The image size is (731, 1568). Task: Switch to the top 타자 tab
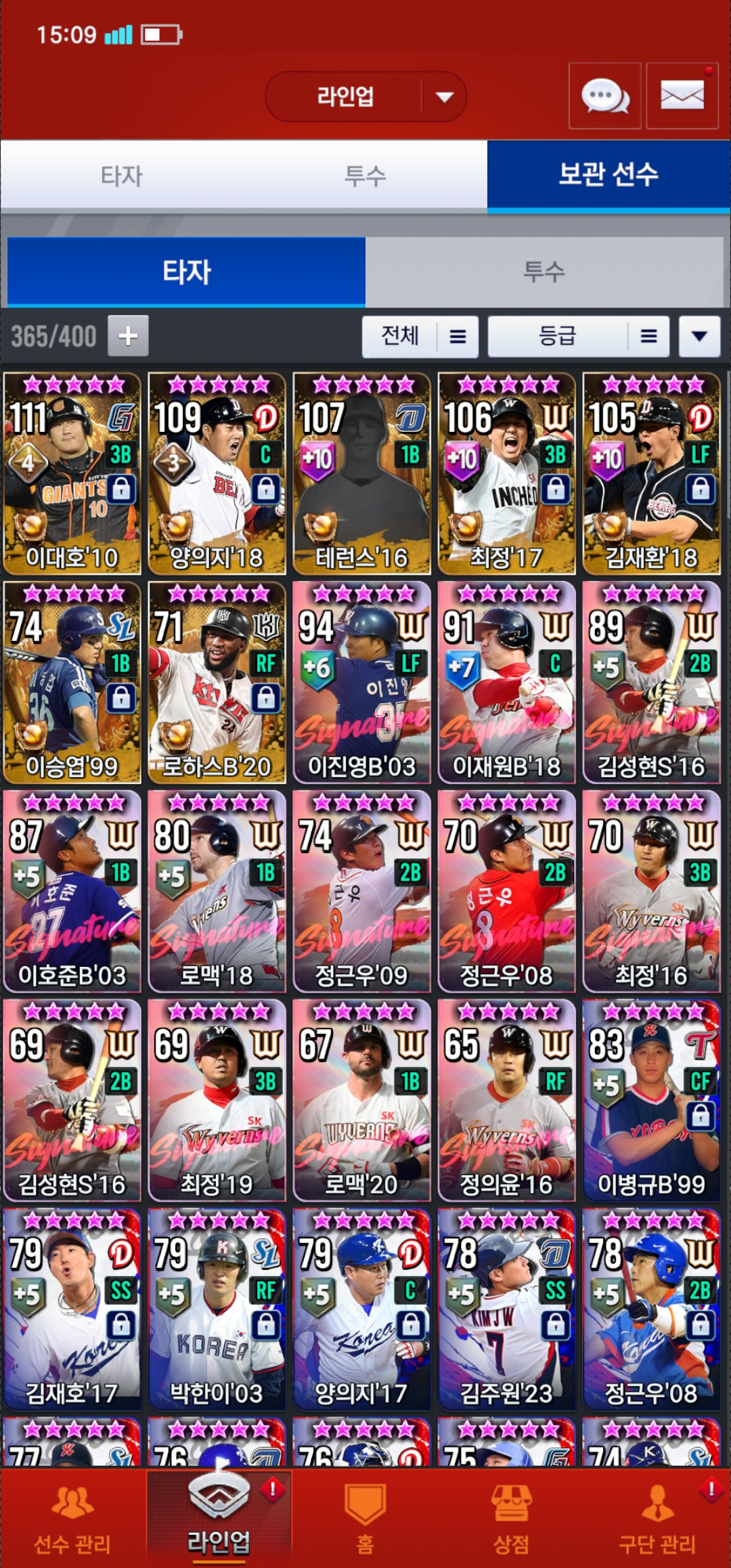[122, 176]
